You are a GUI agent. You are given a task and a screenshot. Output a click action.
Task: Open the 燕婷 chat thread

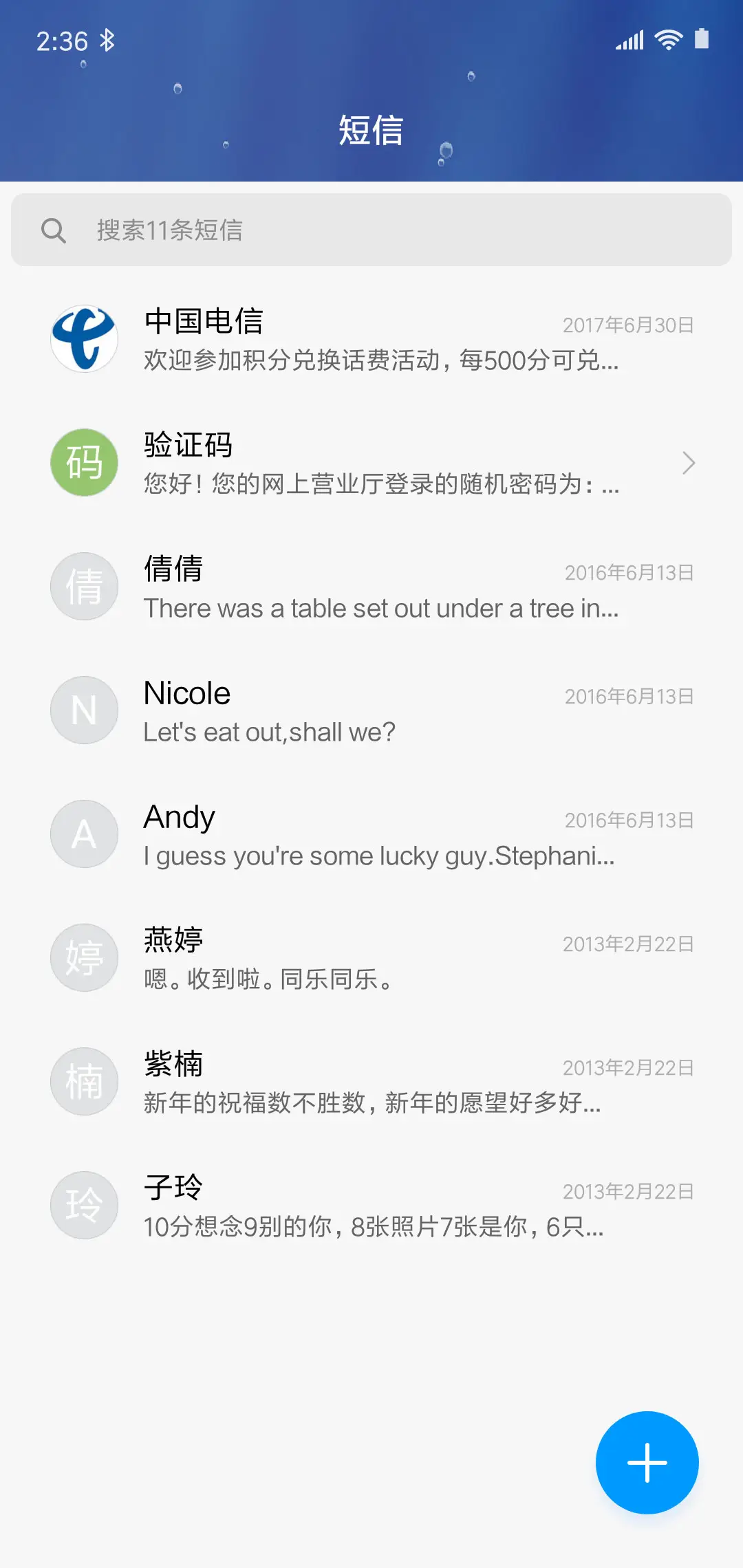371,957
